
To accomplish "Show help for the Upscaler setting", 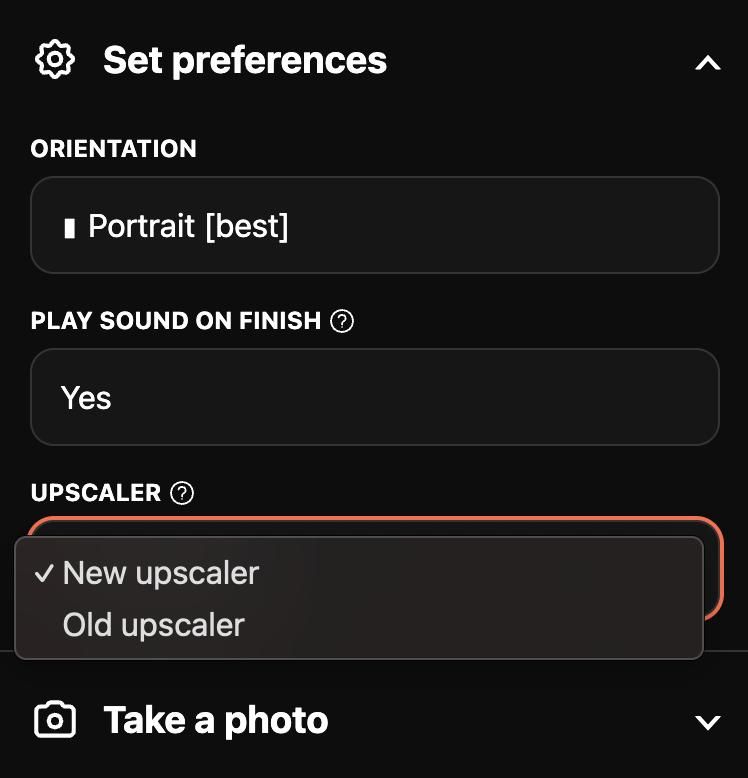I will coord(182,494).
